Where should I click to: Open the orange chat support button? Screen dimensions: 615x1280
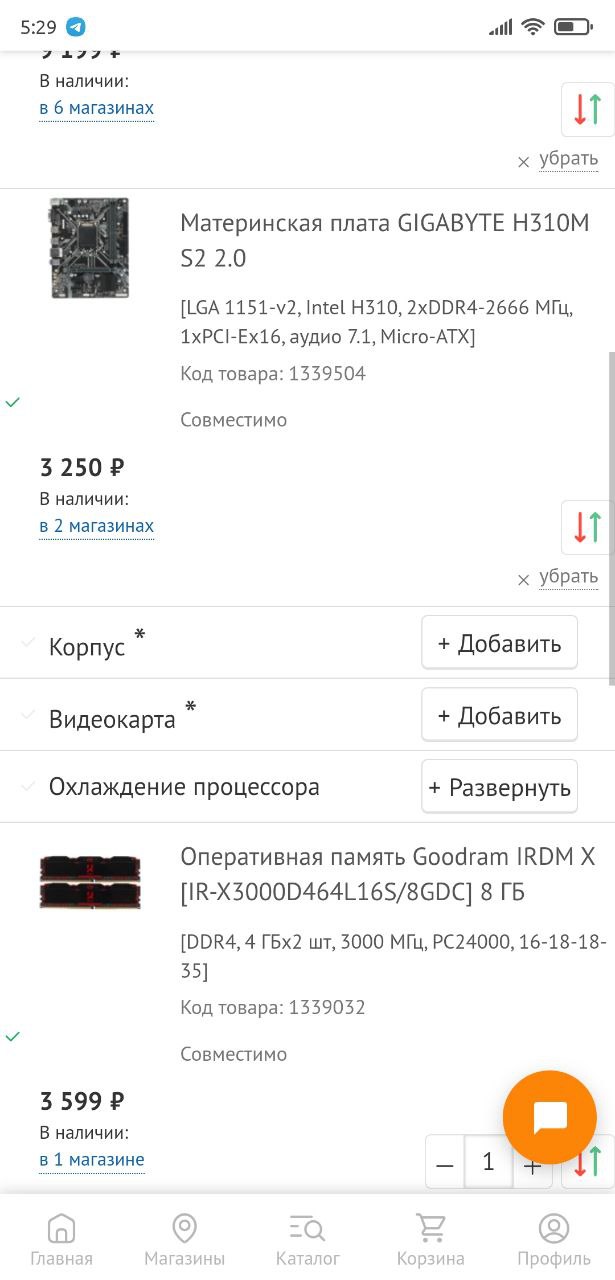click(550, 1117)
